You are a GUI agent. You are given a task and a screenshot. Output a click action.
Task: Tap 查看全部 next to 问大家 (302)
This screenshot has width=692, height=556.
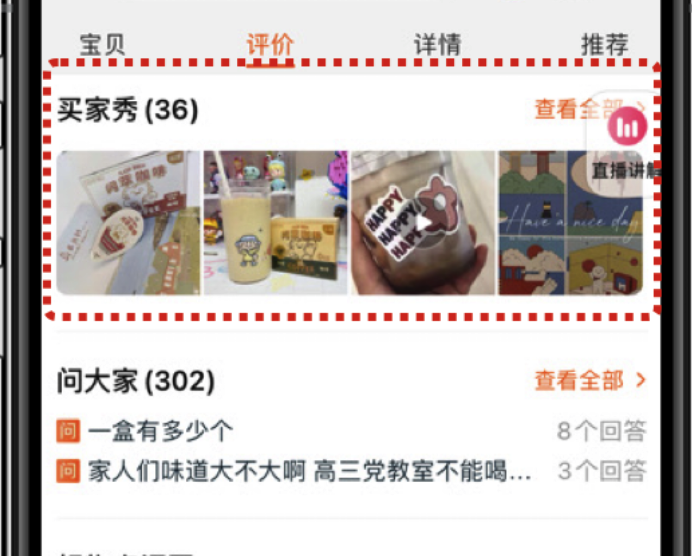pyautogui.click(x=590, y=380)
